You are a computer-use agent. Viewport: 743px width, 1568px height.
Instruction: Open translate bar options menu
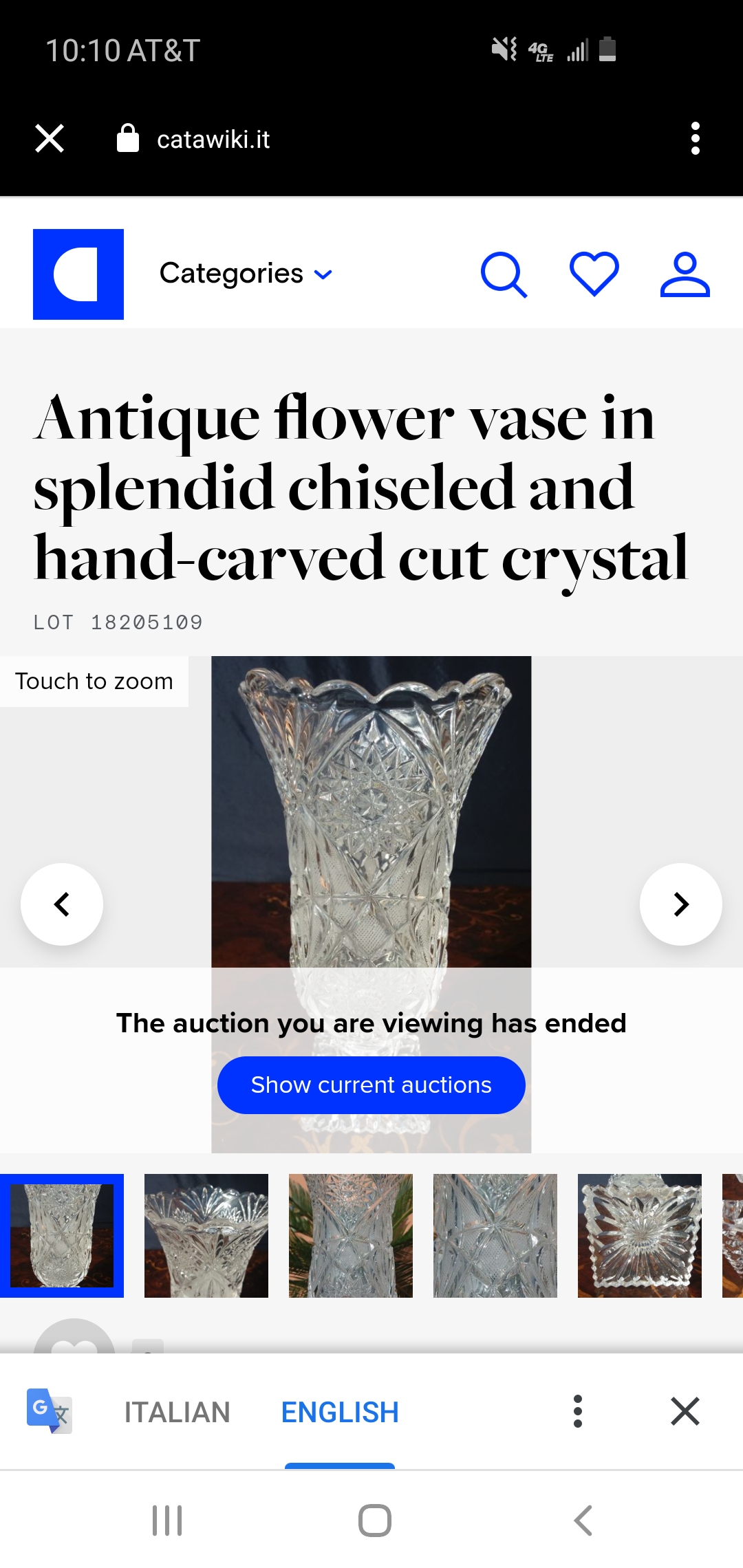(578, 1412)
